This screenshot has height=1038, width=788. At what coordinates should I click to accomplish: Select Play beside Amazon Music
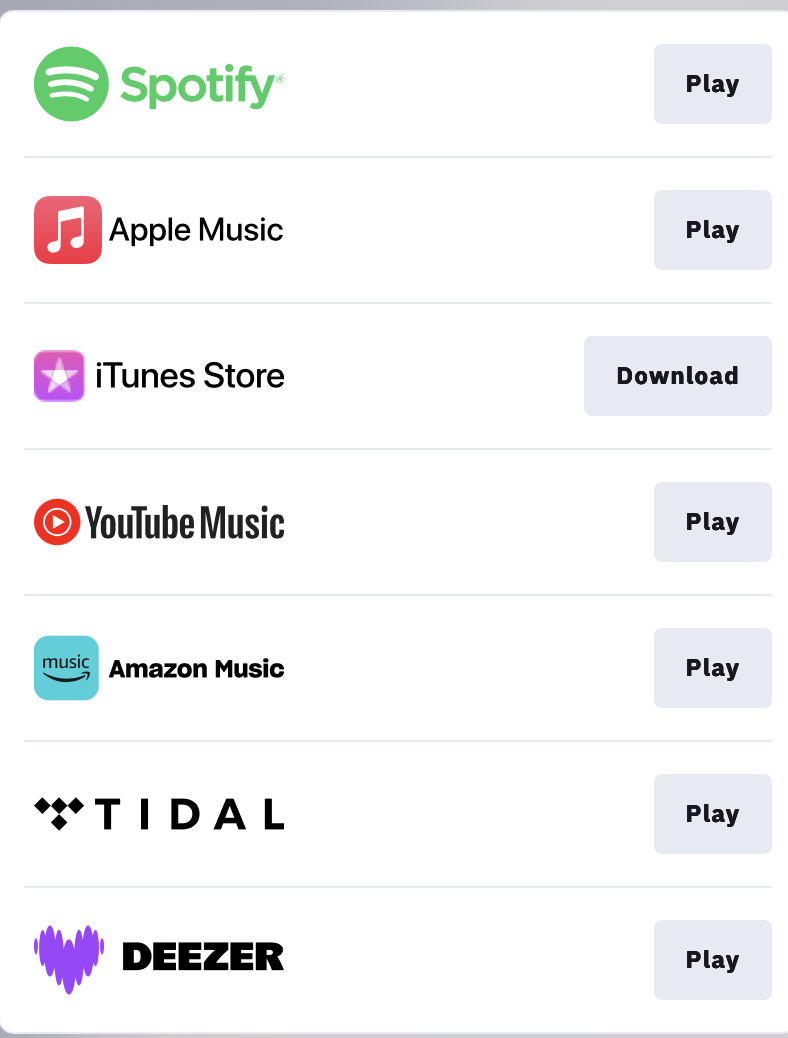click(712, 668)
